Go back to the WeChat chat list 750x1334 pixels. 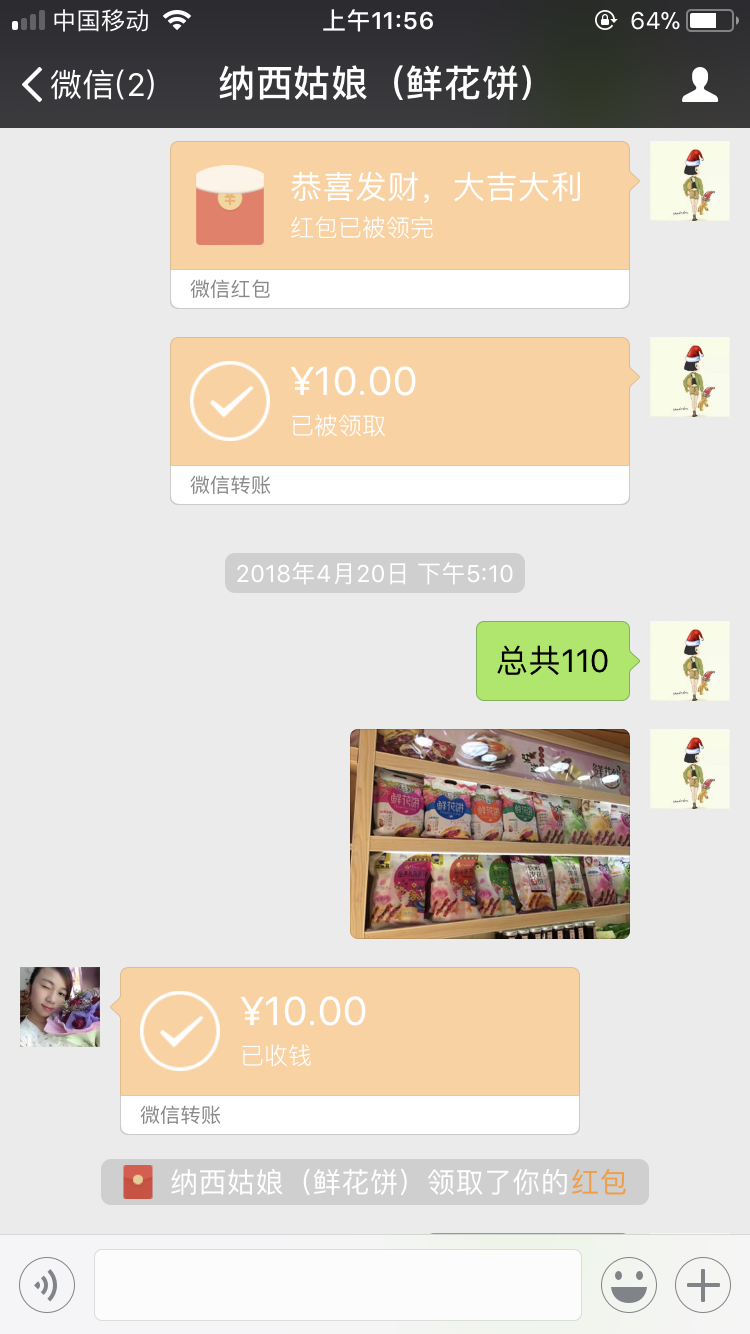[x=88, y=85]
